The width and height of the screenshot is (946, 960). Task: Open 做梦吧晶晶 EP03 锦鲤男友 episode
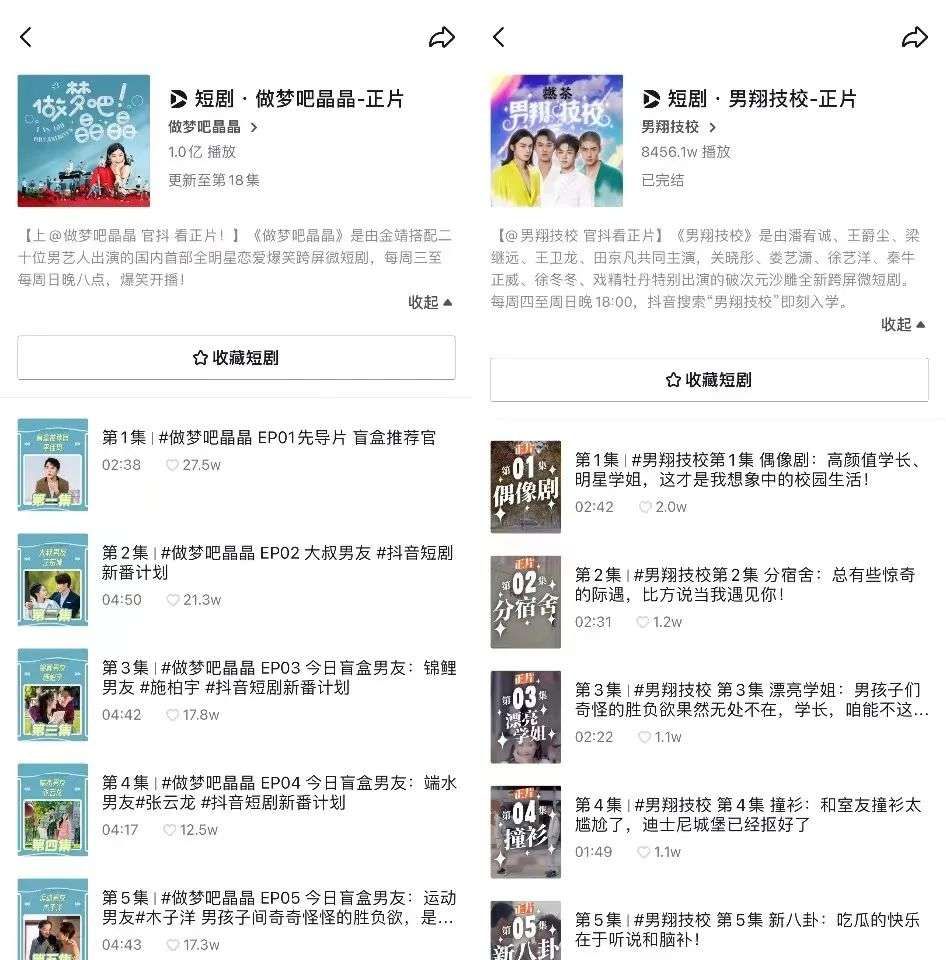(277, 677)
